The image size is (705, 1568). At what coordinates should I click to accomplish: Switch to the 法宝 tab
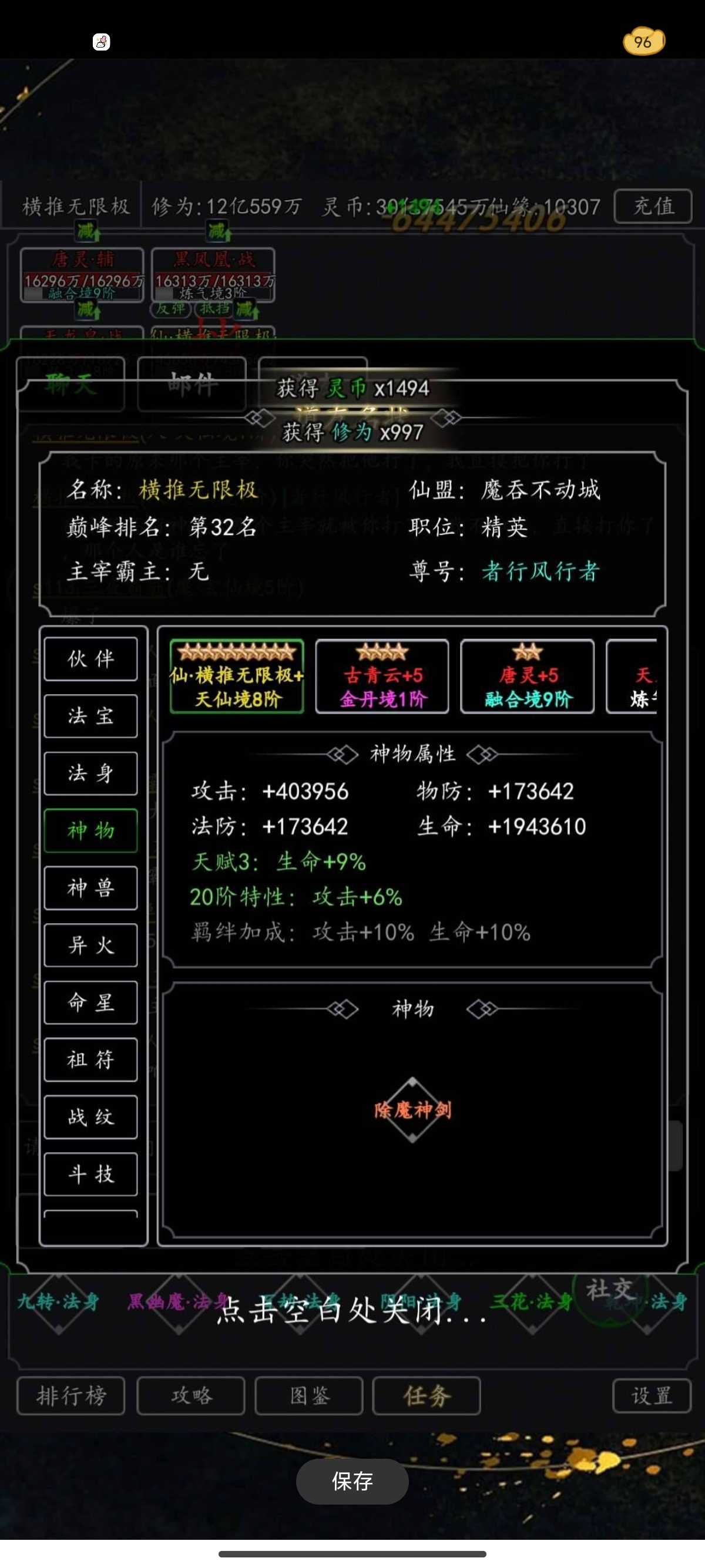[90, 716]
